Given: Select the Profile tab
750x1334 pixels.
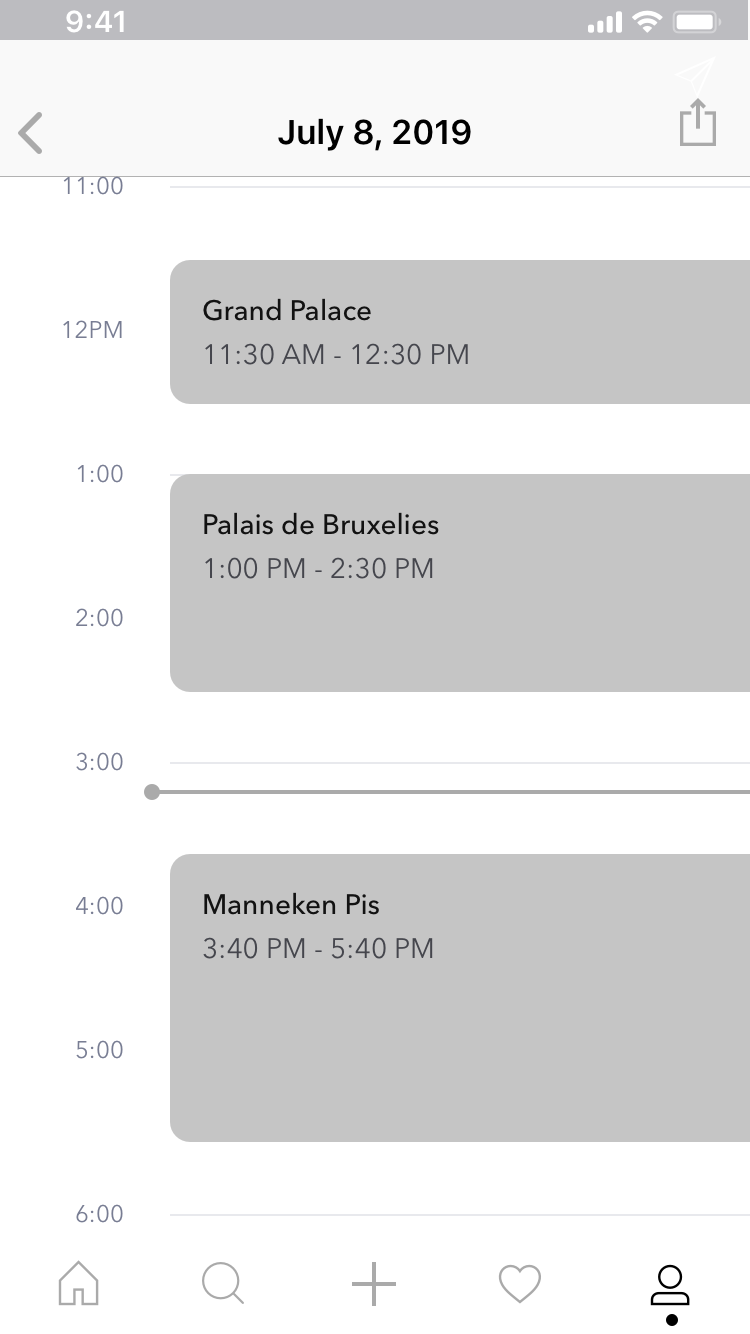Looking at the screenshot, I should pos(670,1290).
